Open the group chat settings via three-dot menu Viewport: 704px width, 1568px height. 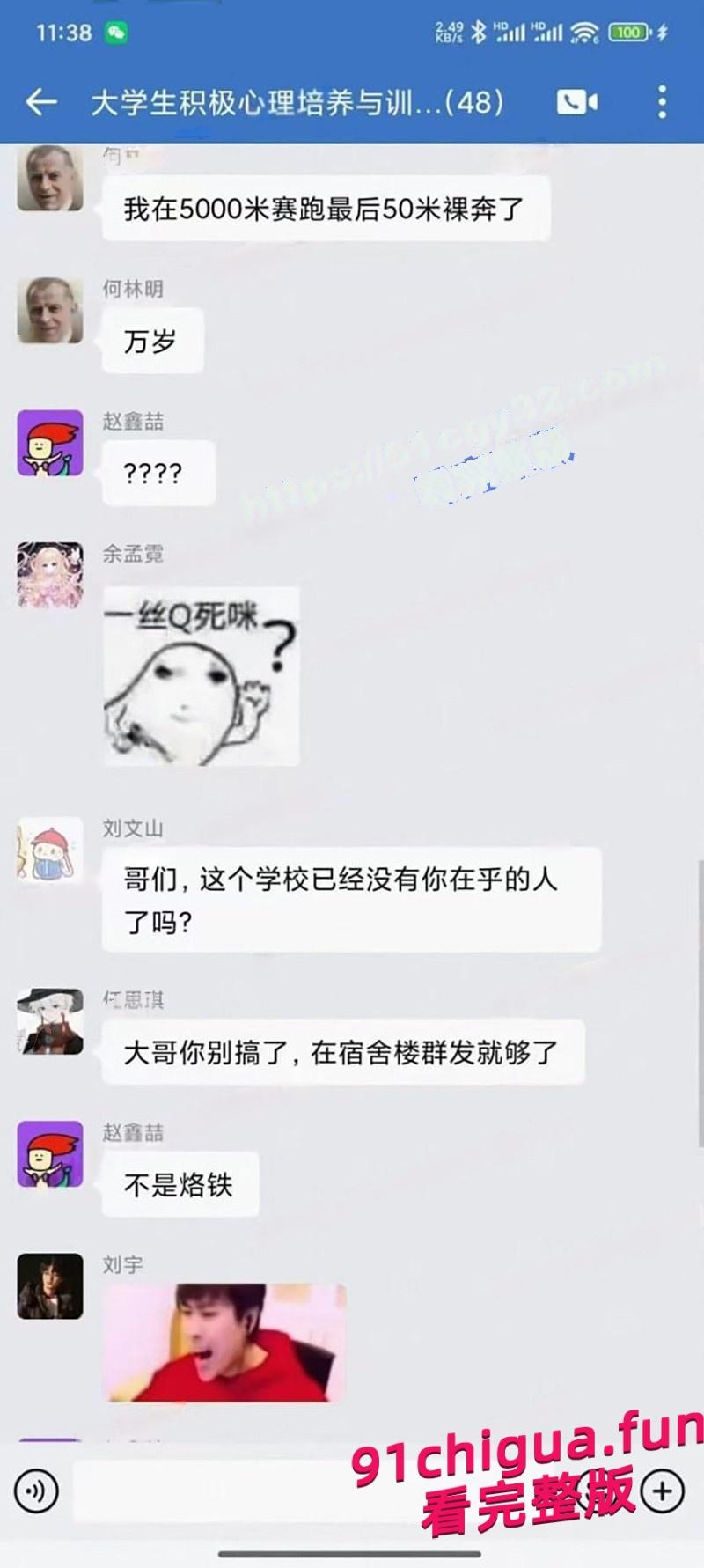(662, 102)
